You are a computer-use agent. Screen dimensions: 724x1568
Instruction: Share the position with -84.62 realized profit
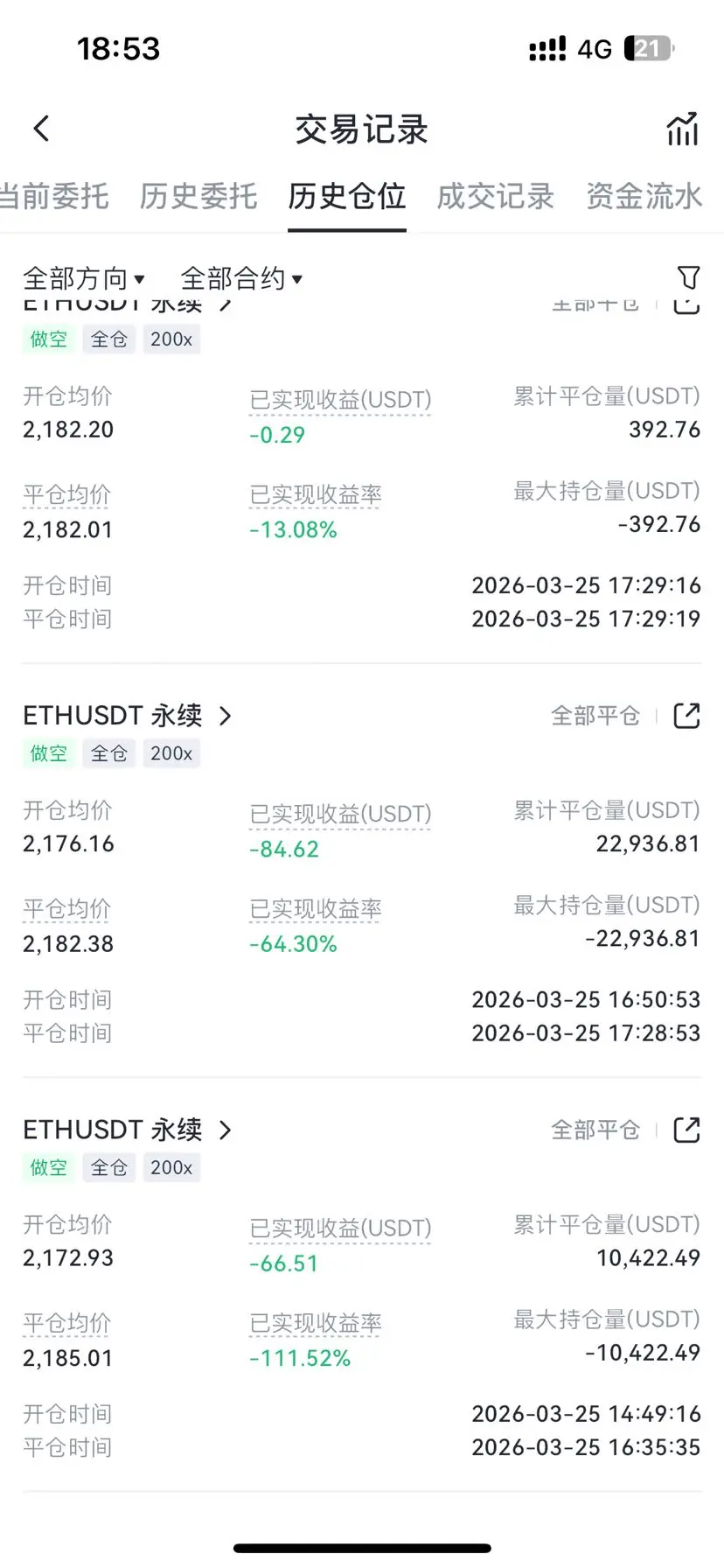(x=687, y=716)
